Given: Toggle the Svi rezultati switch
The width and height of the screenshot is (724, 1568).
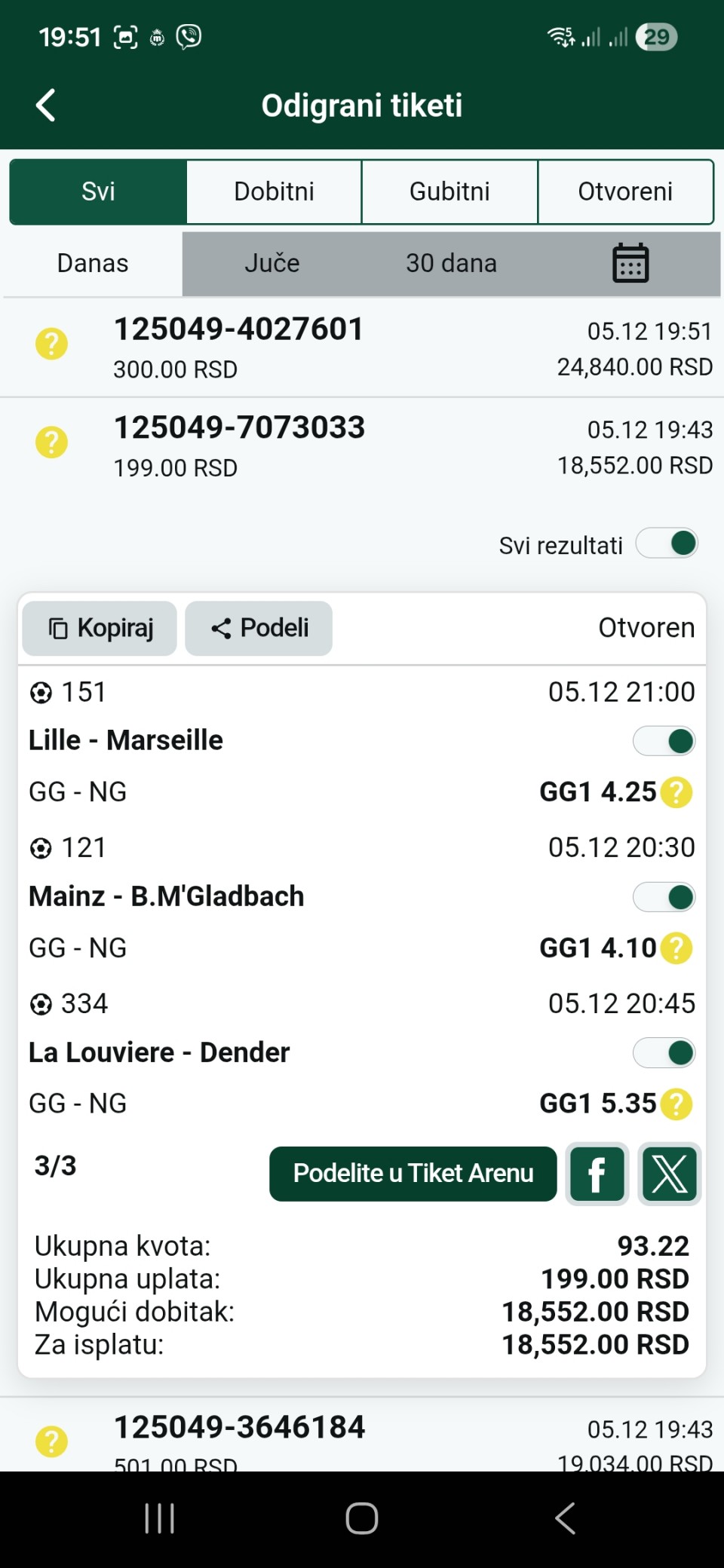Looking at the screenshot, I should coord(667,544).
